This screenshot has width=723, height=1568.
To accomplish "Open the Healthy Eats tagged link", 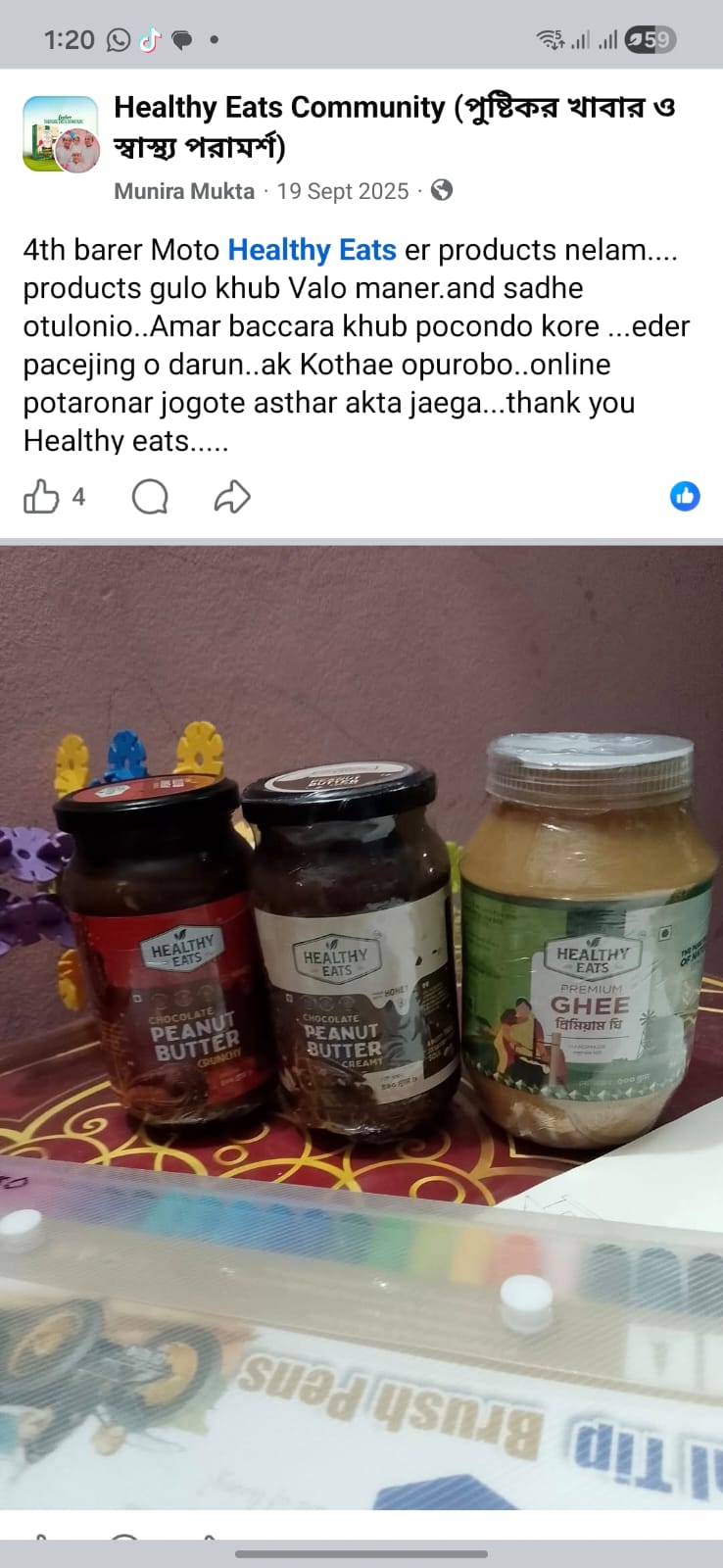I will 312,250.
